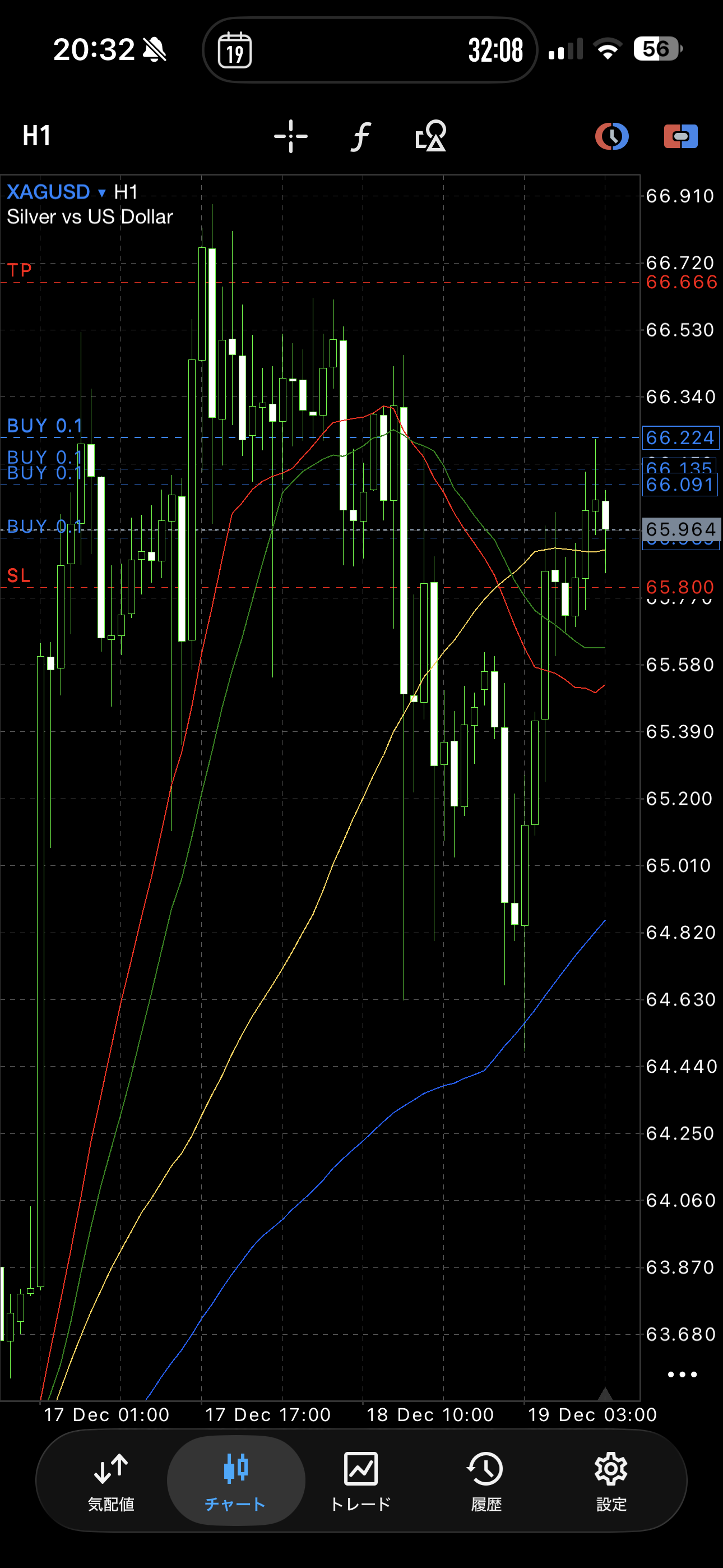Go to the トレード tab
The width and height of the screenshot is (723, 1568).
361,1481
